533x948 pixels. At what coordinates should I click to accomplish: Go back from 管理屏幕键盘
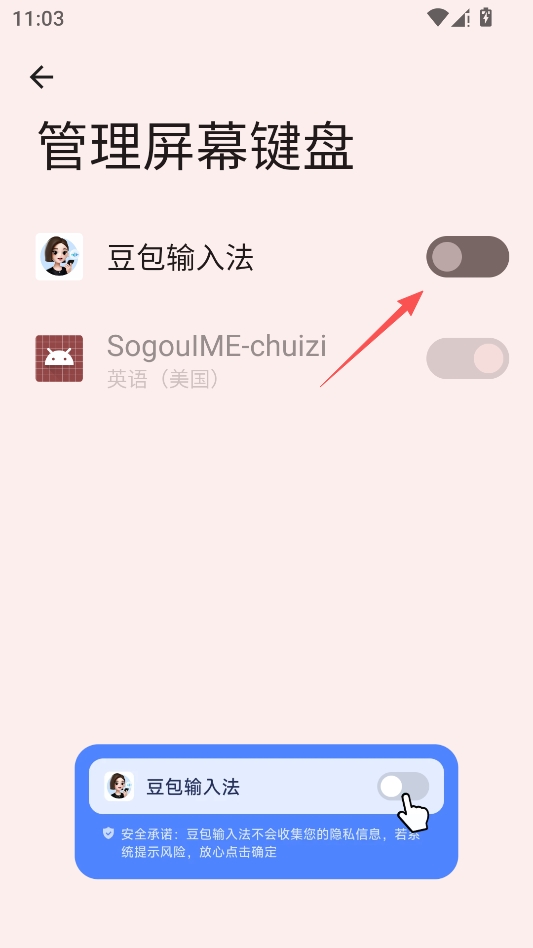coord(42,77)
